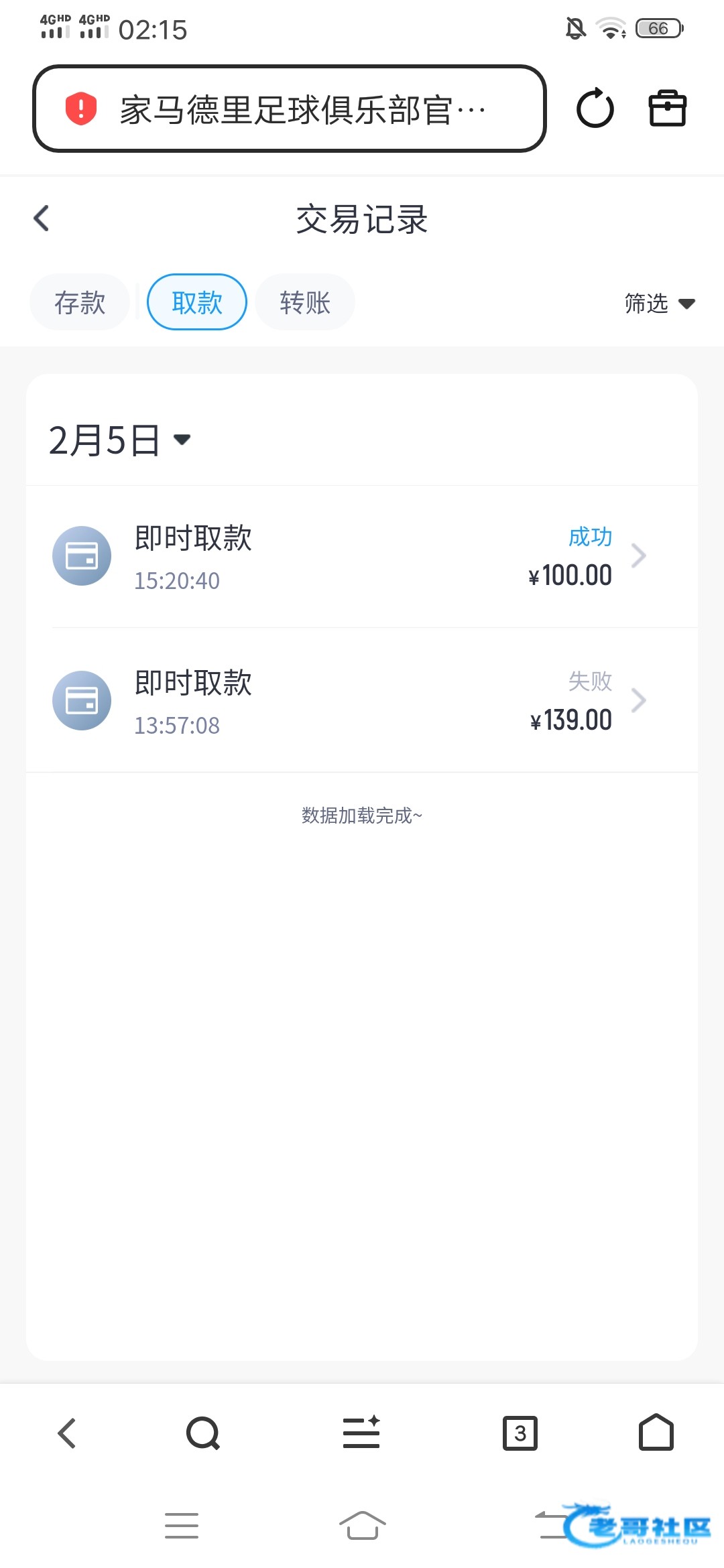Tap the browser address bar
Image resolution: width=724 pixels, height=1568 pixels.
point(288,109)
